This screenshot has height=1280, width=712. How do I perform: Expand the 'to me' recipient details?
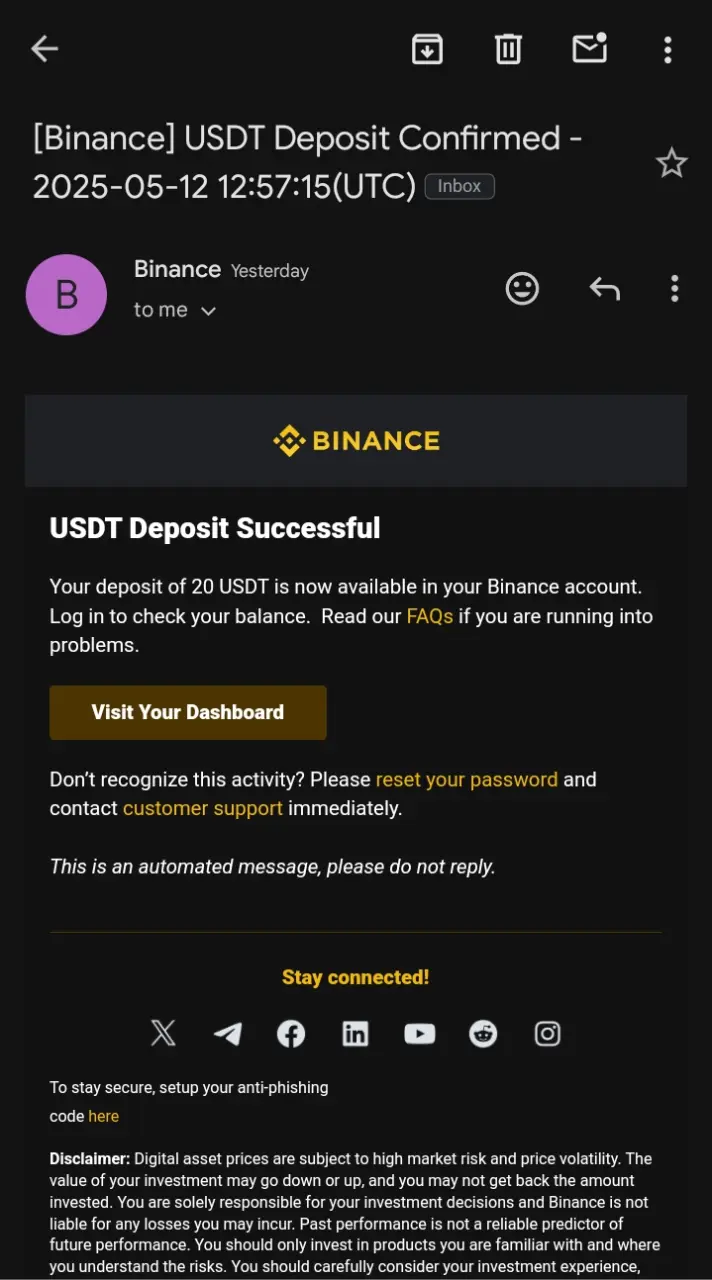pos(175,310)
